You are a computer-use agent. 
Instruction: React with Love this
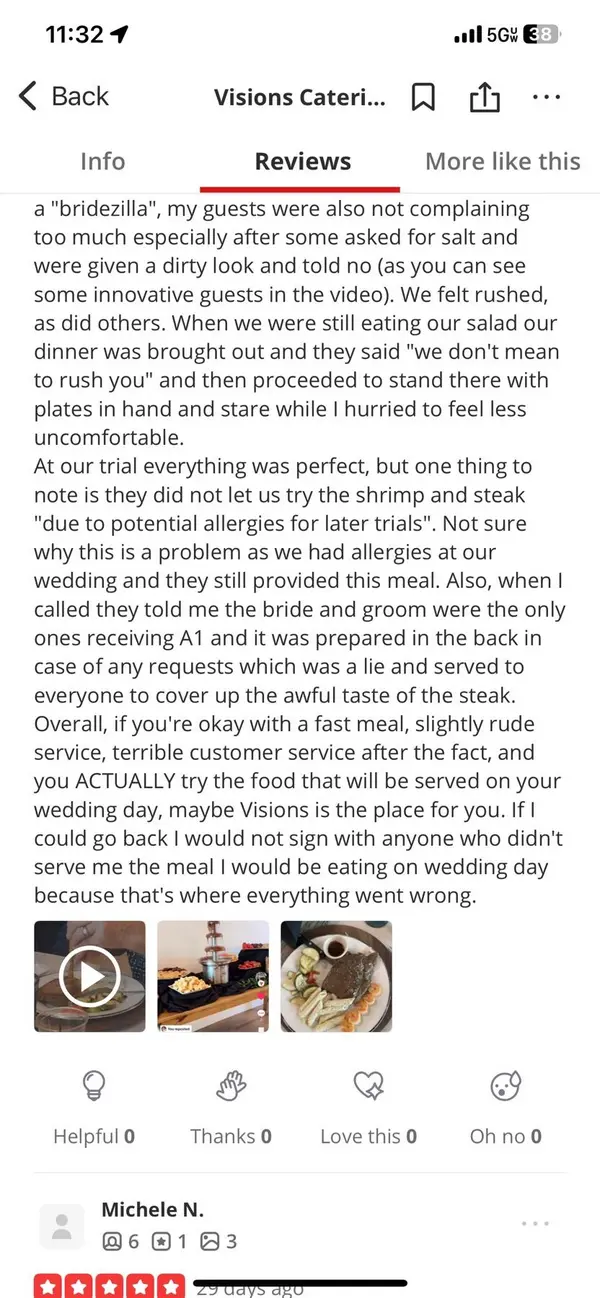click(x=368, y=1106)
